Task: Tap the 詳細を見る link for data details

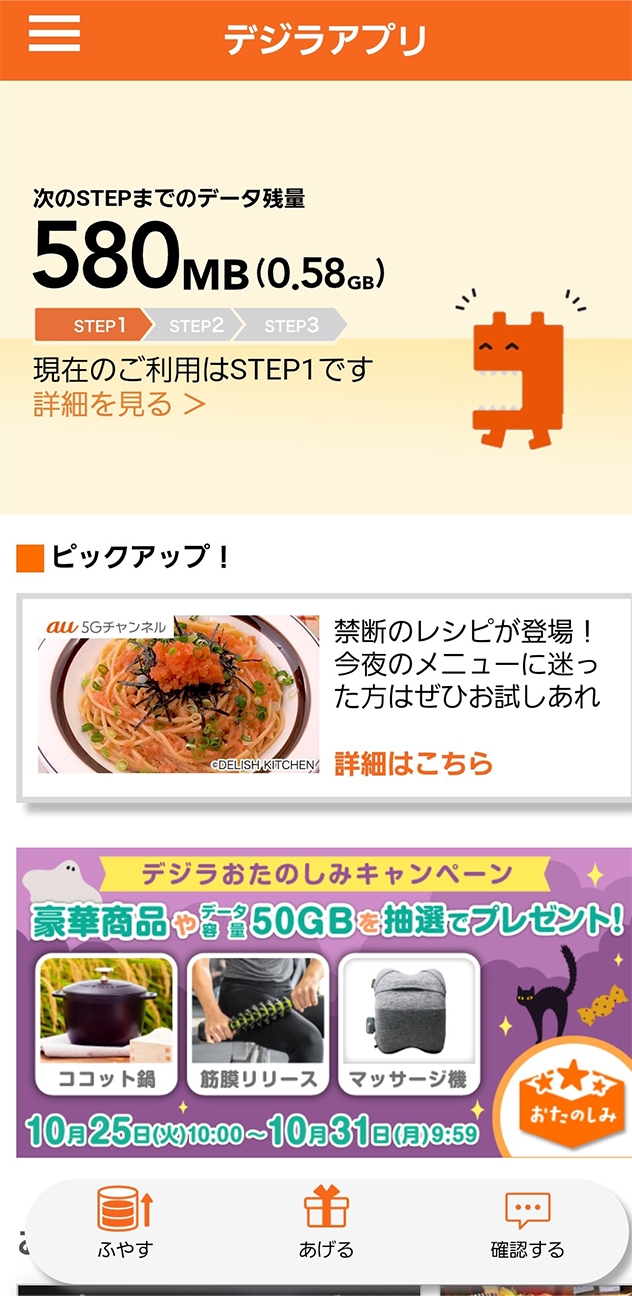Action: point(118,404)
